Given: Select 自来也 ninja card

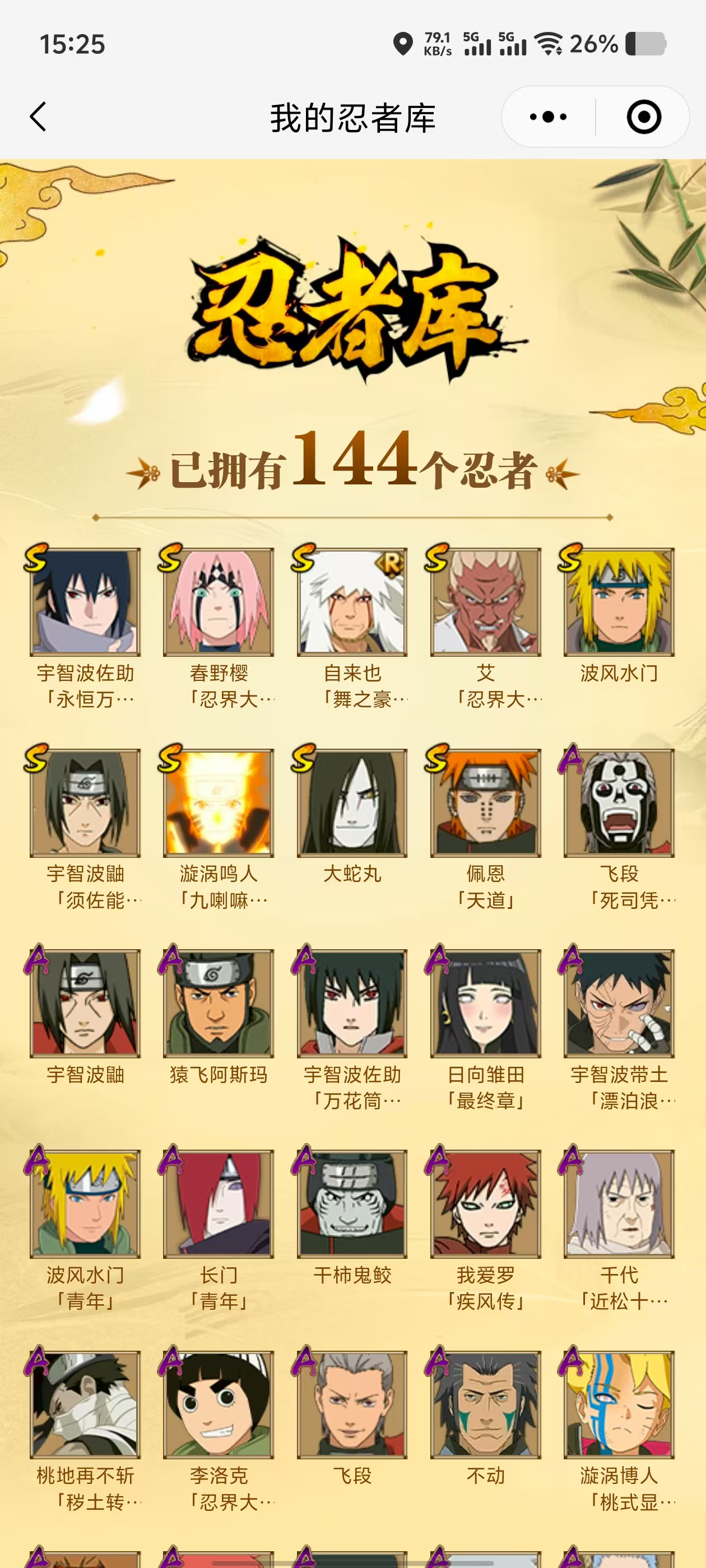Looking at the screenshot, I should coord(352,601).
